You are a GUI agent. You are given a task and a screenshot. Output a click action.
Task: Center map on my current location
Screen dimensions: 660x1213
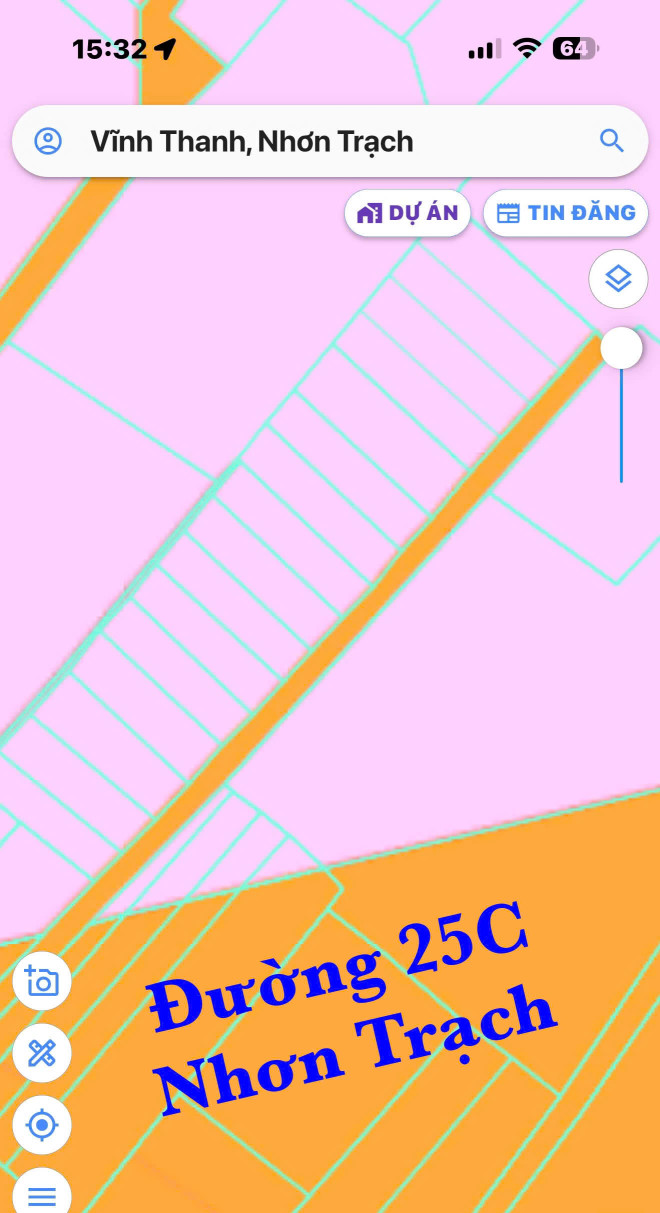tap(42, 1125)
